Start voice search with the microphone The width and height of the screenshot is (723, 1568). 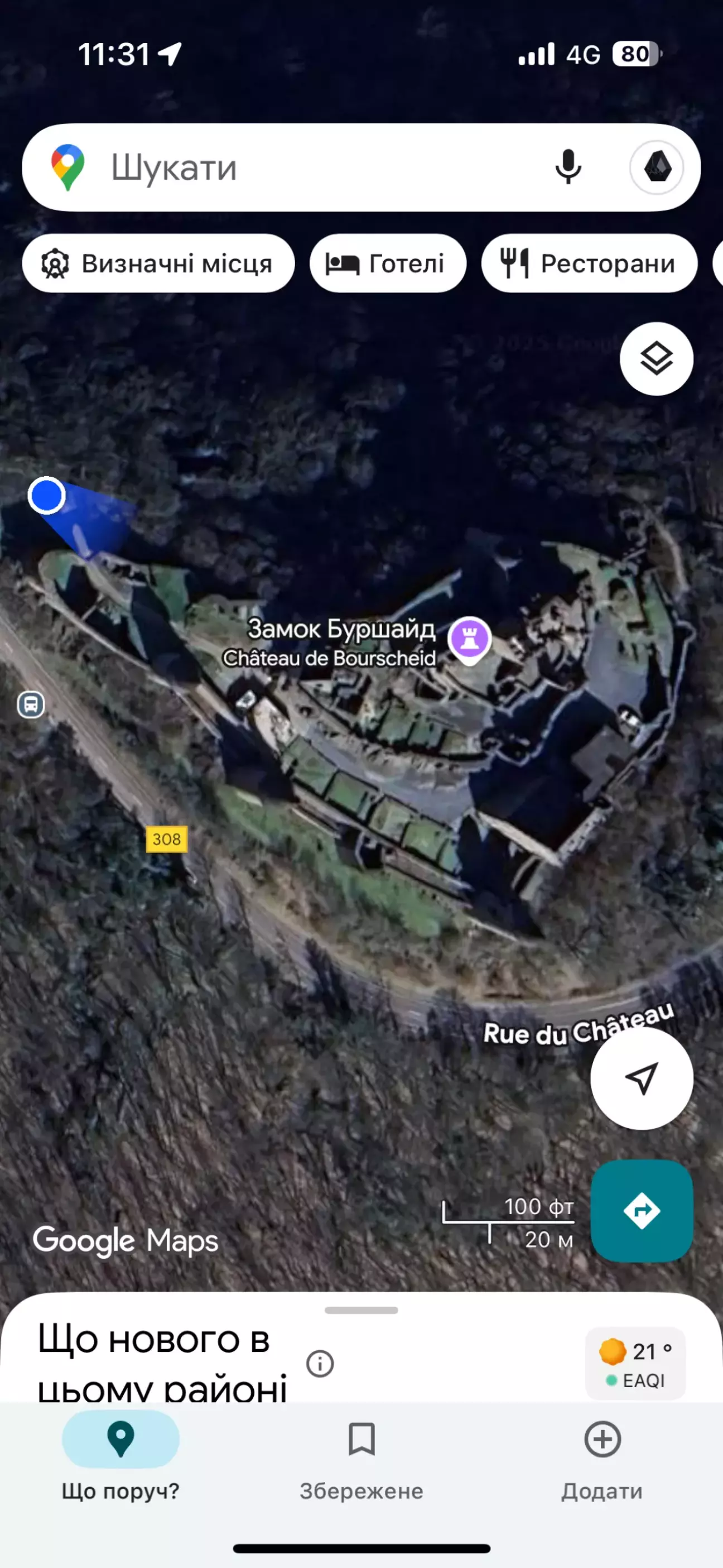click(x=568, y=167)
